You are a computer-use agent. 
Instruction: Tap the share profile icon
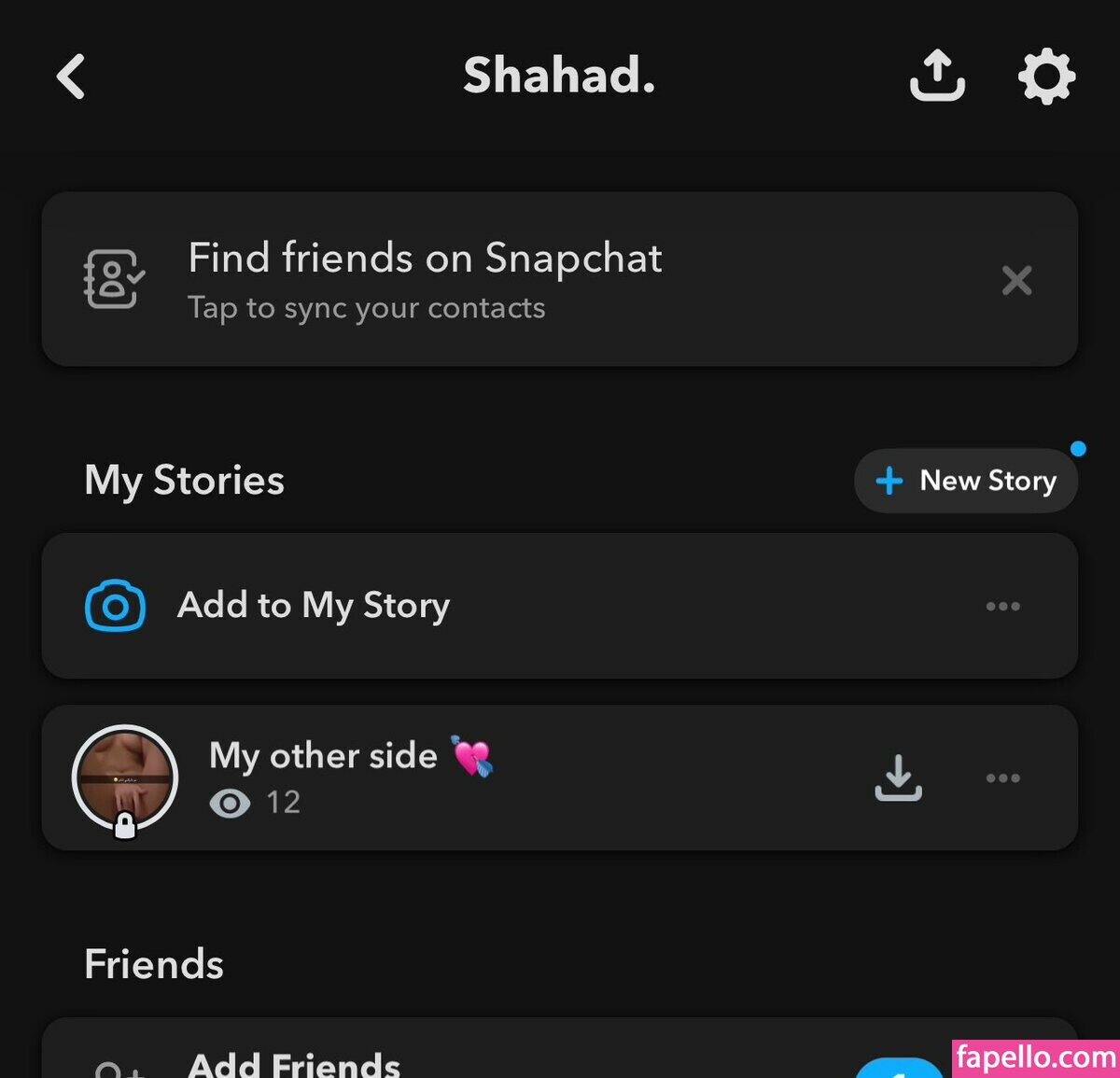click(937, 76)
